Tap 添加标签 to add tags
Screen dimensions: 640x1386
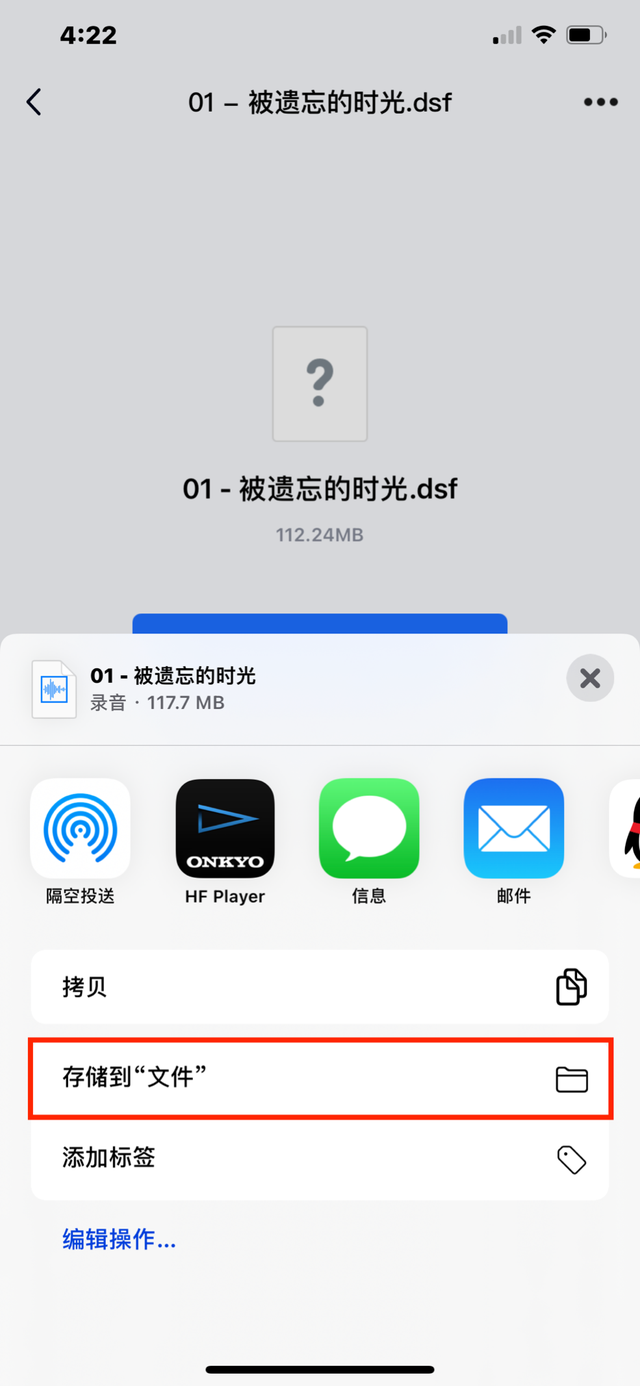[320, 1159]
